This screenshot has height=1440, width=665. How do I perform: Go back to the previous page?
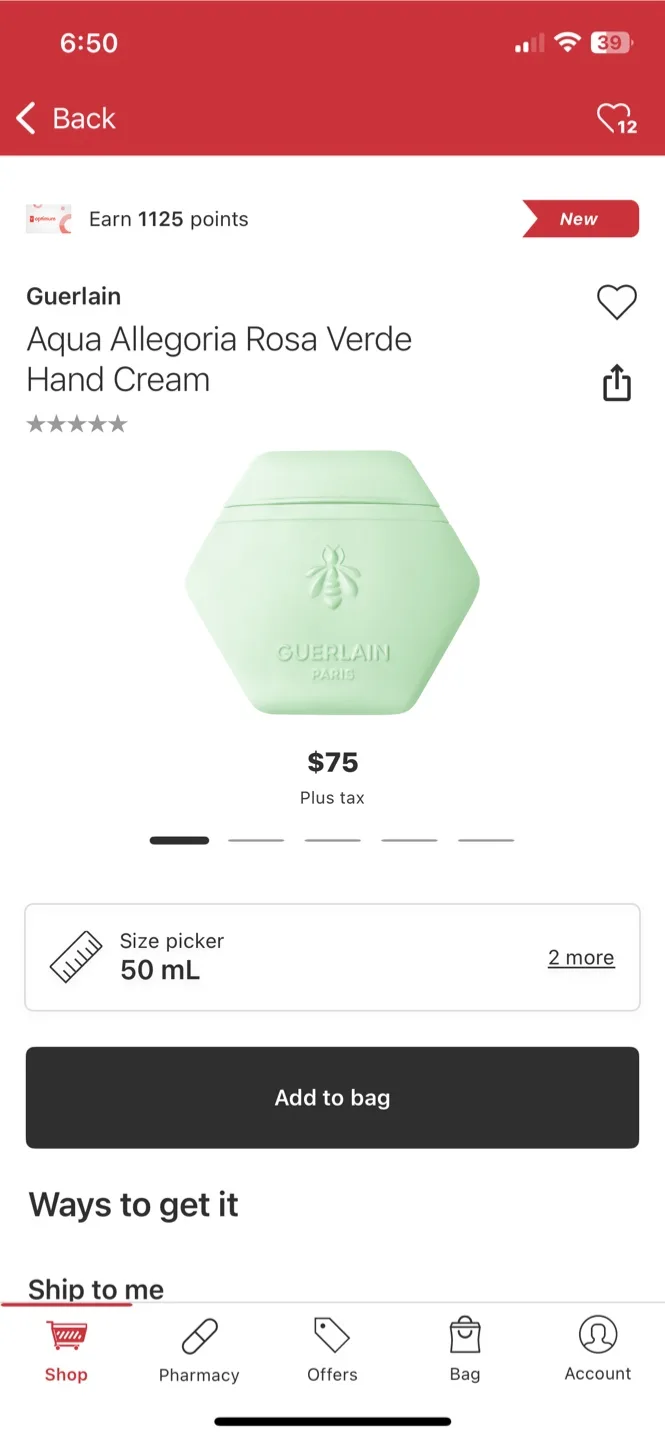(66, 118)
